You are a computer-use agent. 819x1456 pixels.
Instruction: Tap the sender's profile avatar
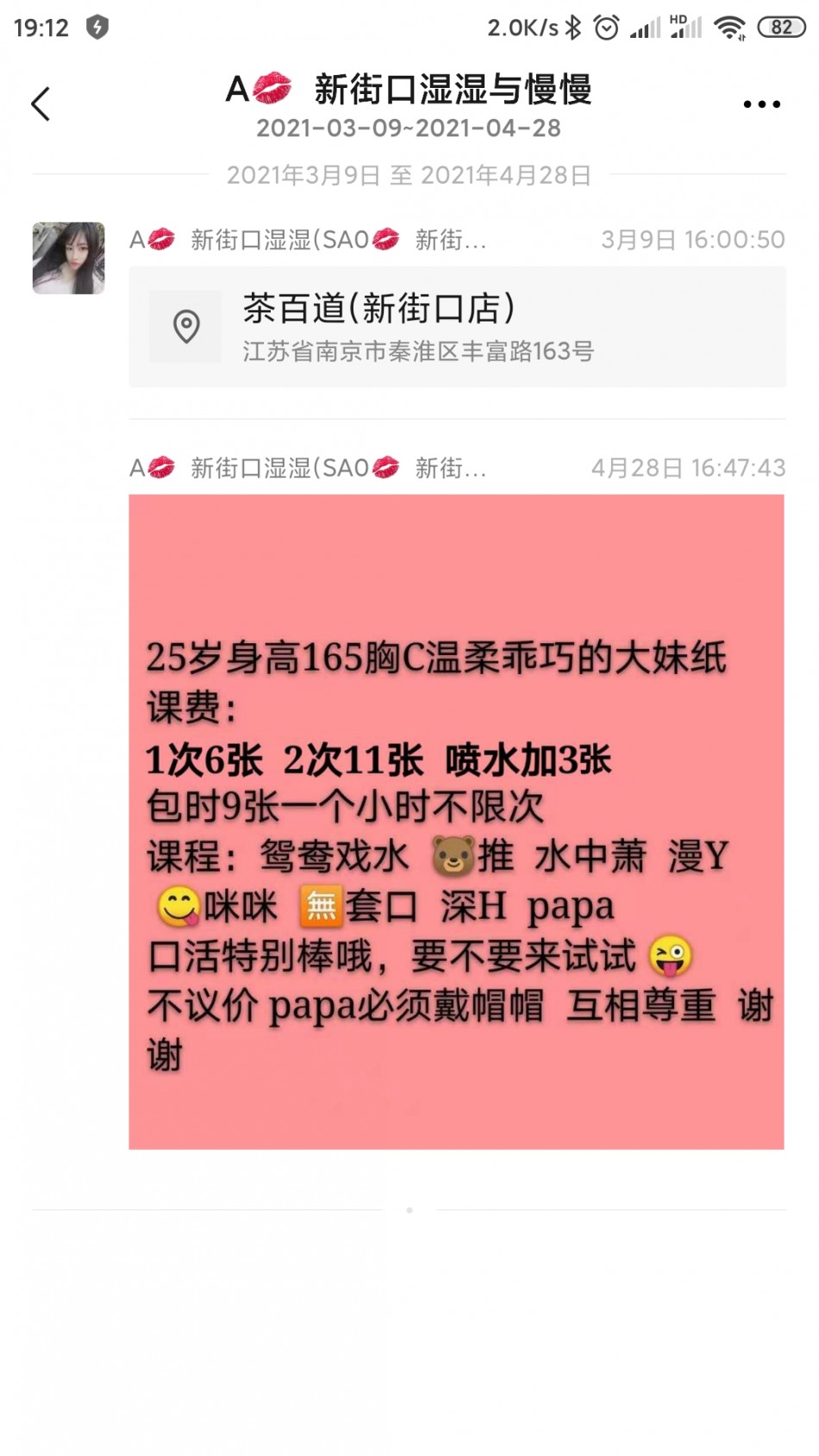coord(69,259)
